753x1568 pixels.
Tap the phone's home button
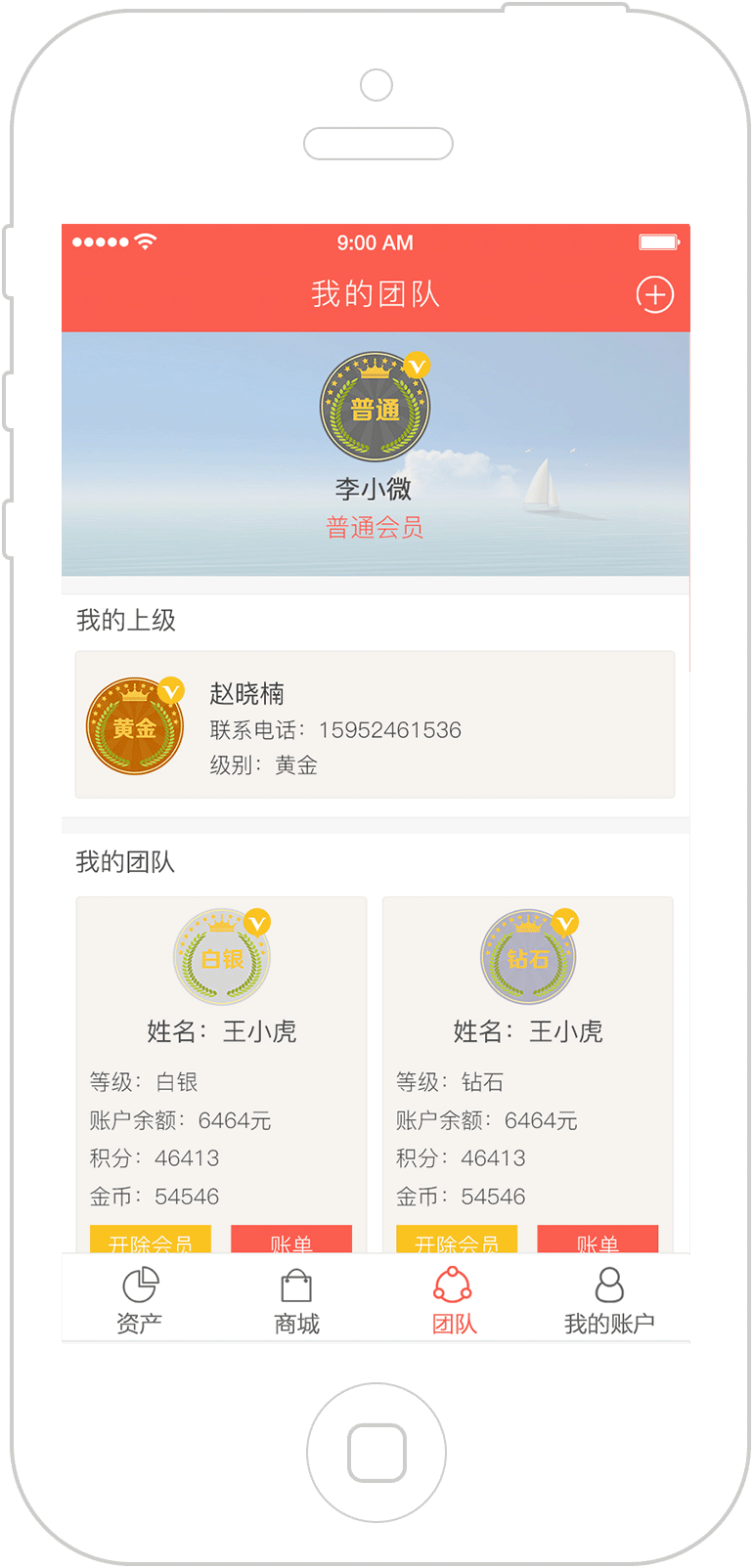(x=376, y=1453)
